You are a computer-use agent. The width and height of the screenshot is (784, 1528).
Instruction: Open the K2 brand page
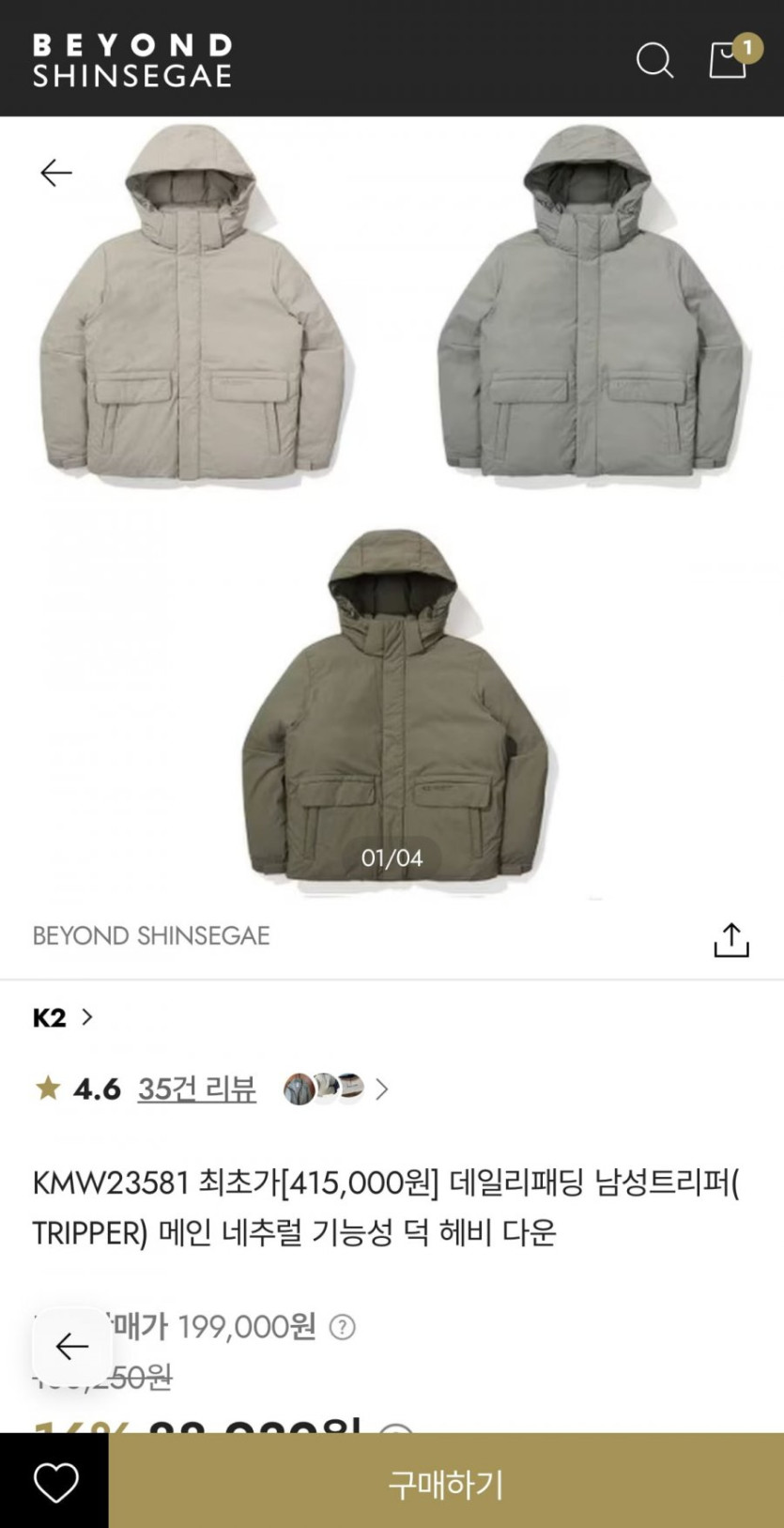coord(62,1017)
